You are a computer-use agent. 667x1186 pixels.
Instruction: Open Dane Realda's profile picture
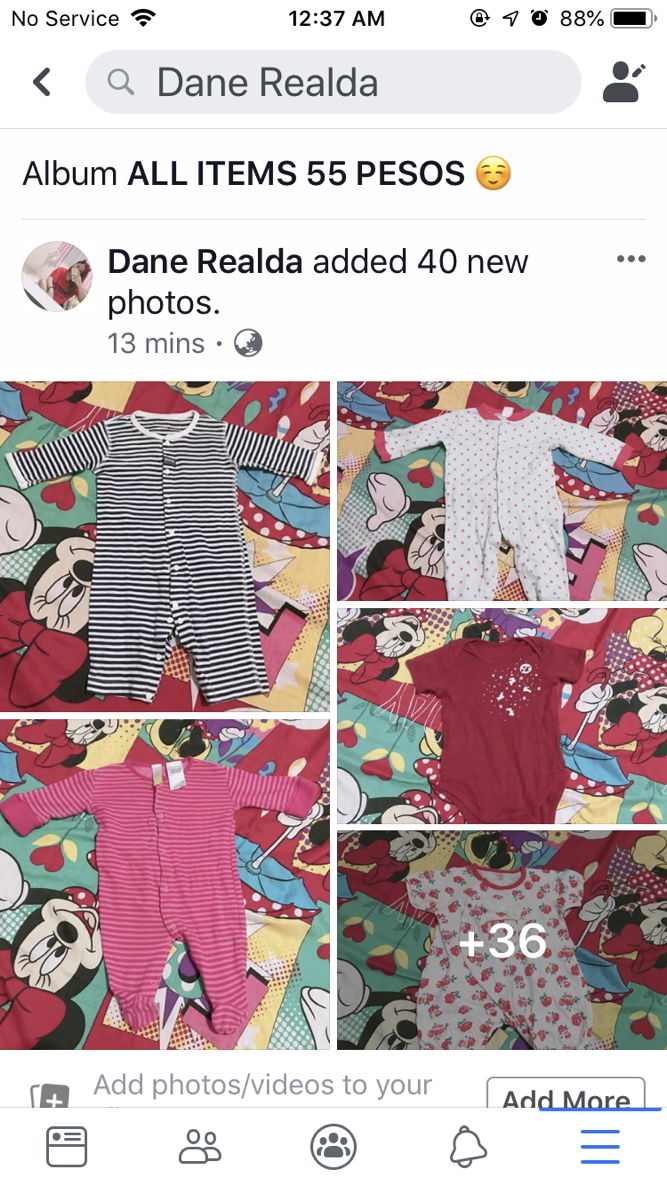coord(57,276)
